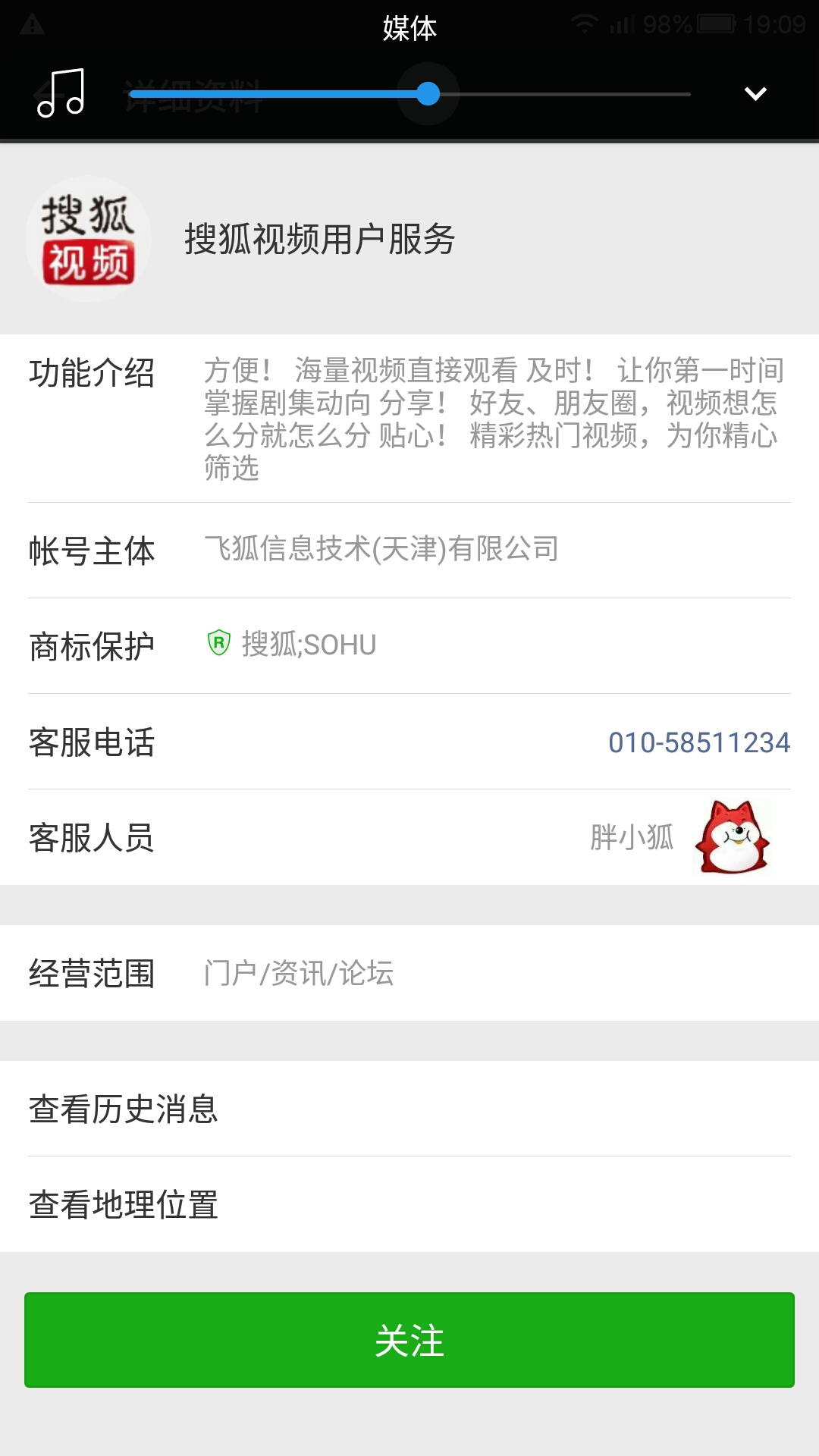Open 查看地理位置 to view location

pyautogui.click(x=409, y=1204)
